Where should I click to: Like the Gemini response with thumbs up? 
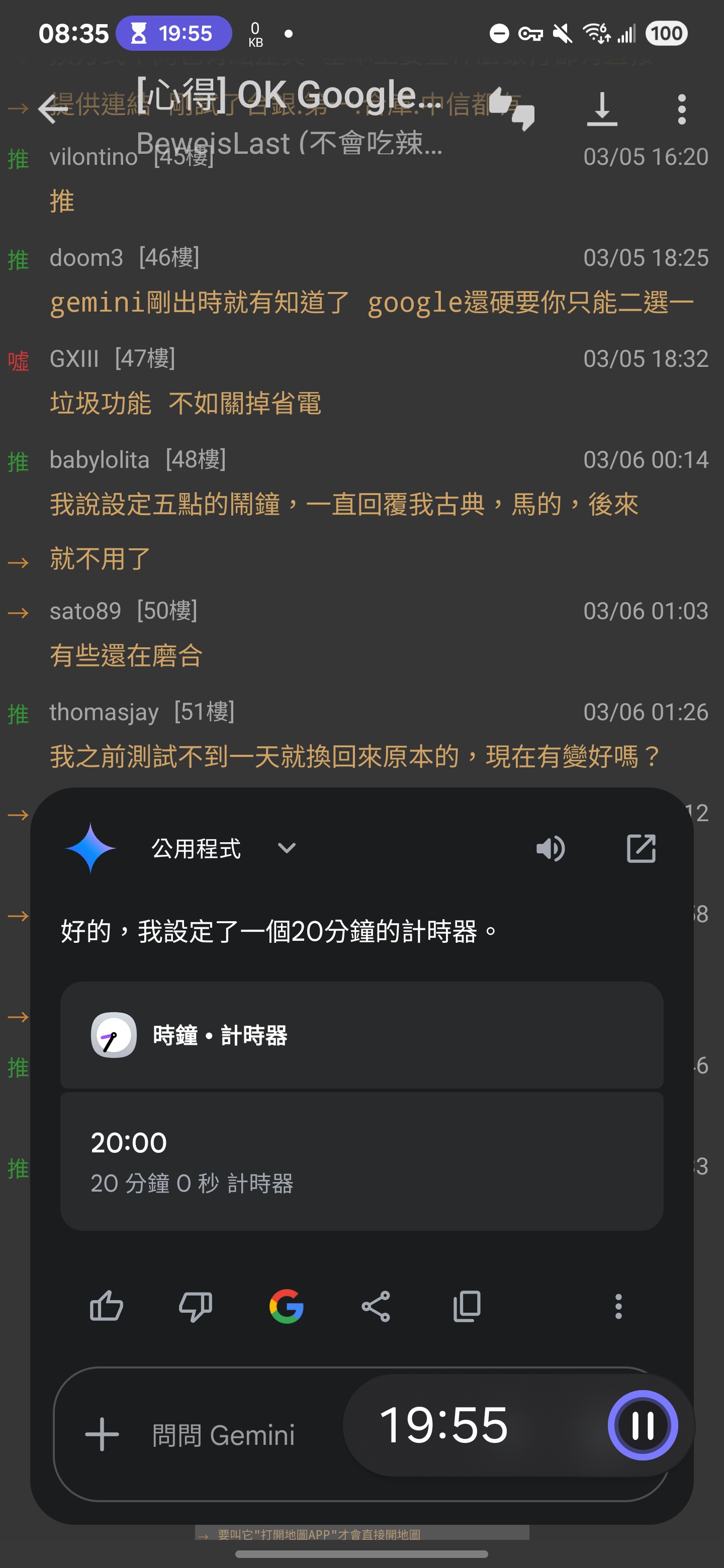pos(107,1306)
